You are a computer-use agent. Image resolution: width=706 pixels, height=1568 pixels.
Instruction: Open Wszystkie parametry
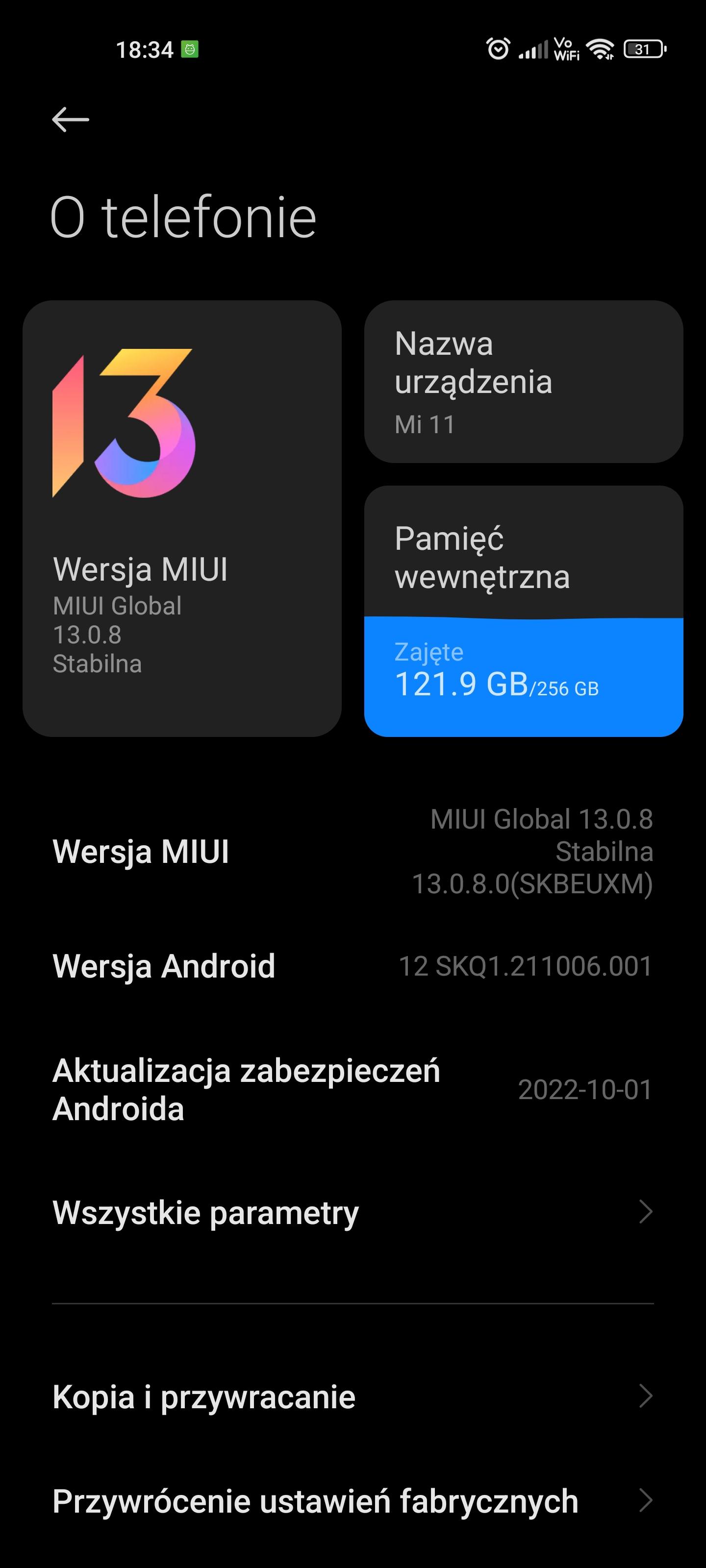[x=353, y=1212]
